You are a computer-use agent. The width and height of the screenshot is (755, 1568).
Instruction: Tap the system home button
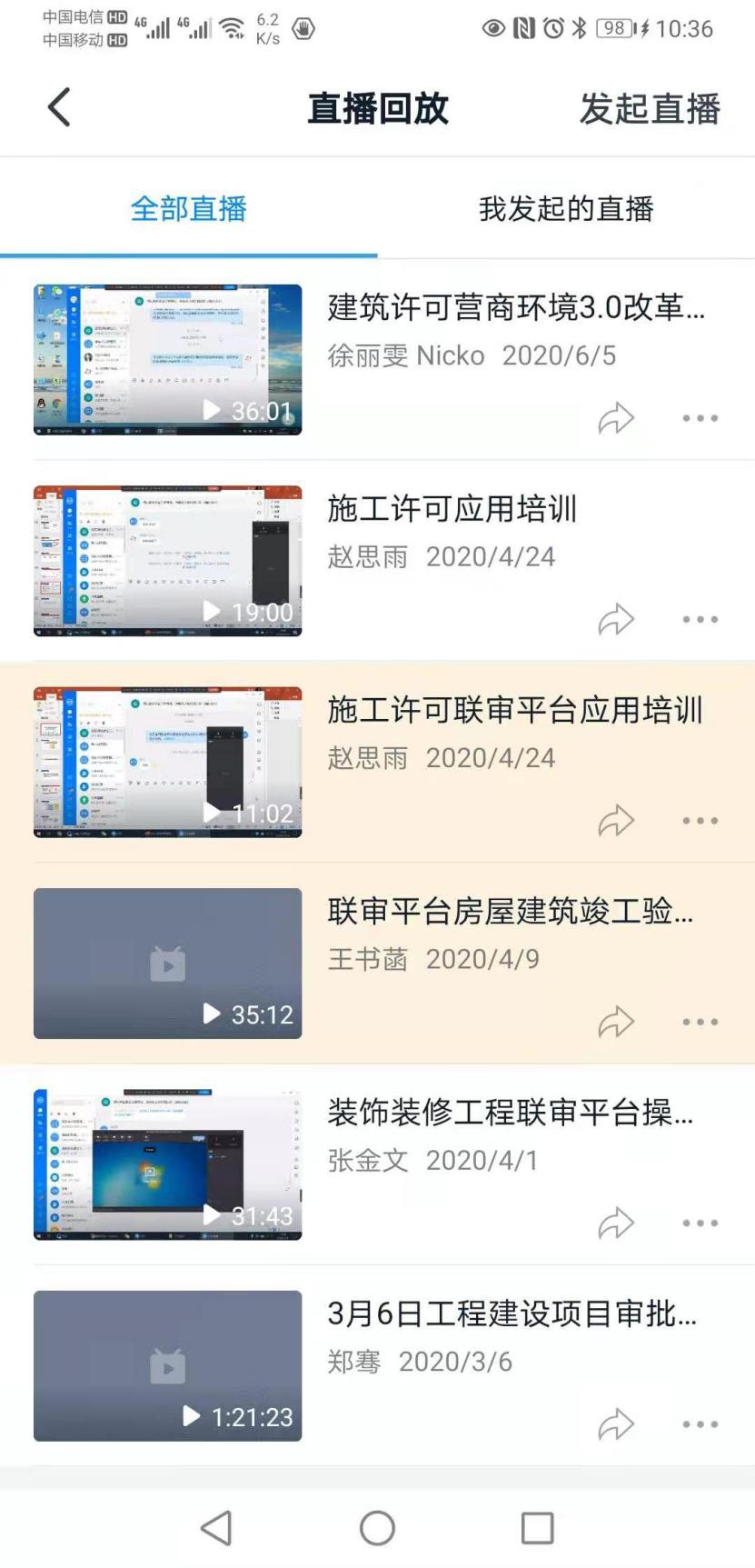377,1528
